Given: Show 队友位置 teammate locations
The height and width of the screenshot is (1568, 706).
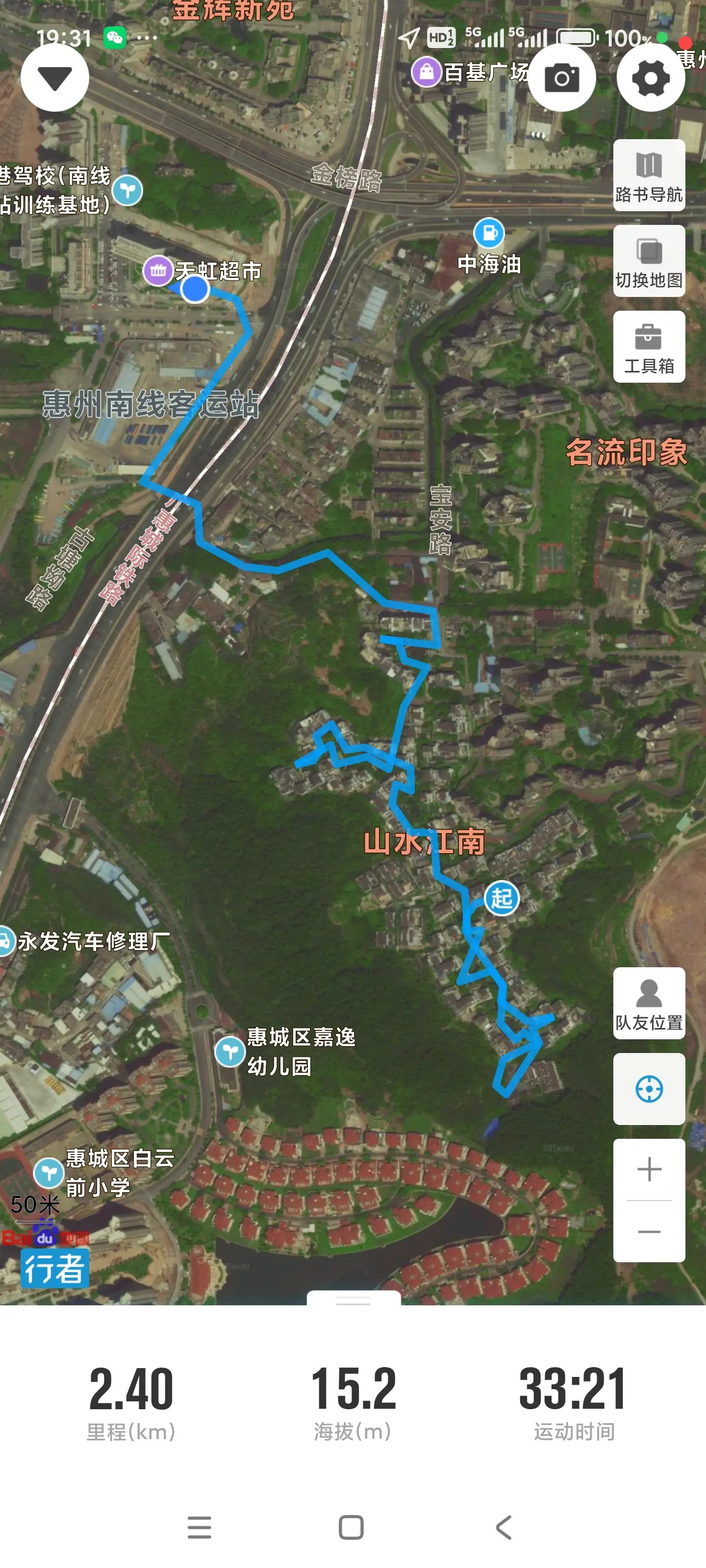Looking at the screenshot, I should point(649,1003).
